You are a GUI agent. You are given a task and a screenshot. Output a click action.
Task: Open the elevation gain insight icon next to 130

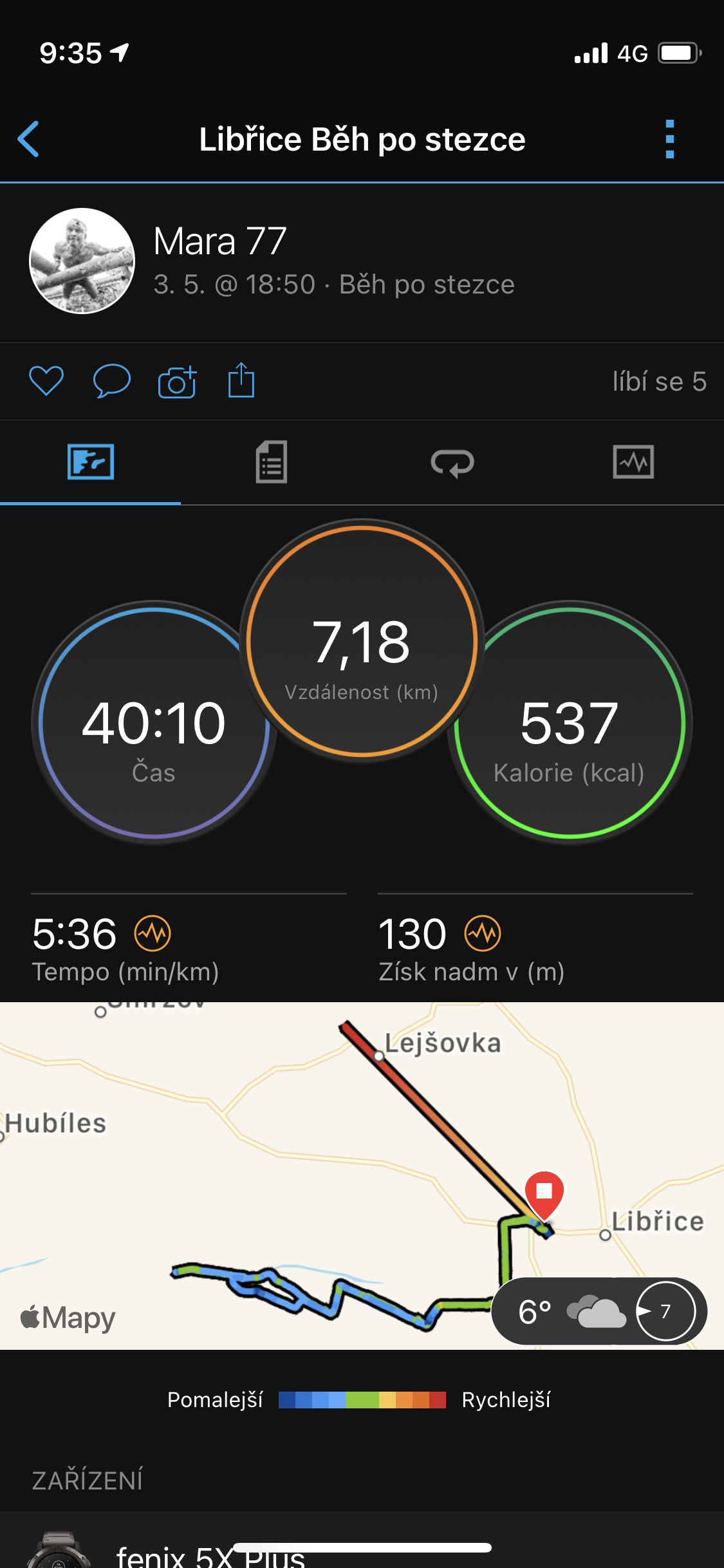pyautogui.click(x=483, y=933)
